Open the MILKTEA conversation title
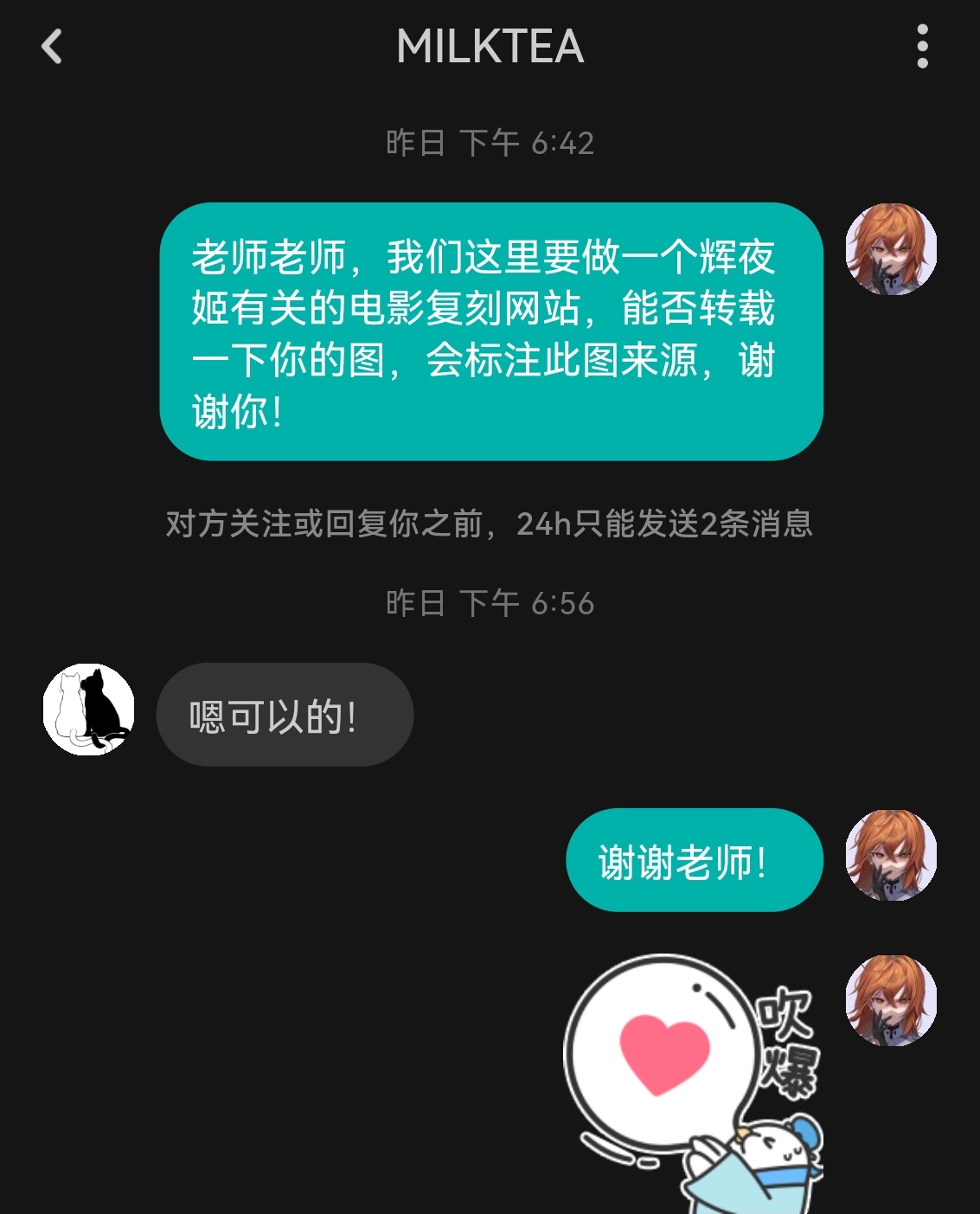This screenshot has height=1214, width=980. [x=490, y=48]
